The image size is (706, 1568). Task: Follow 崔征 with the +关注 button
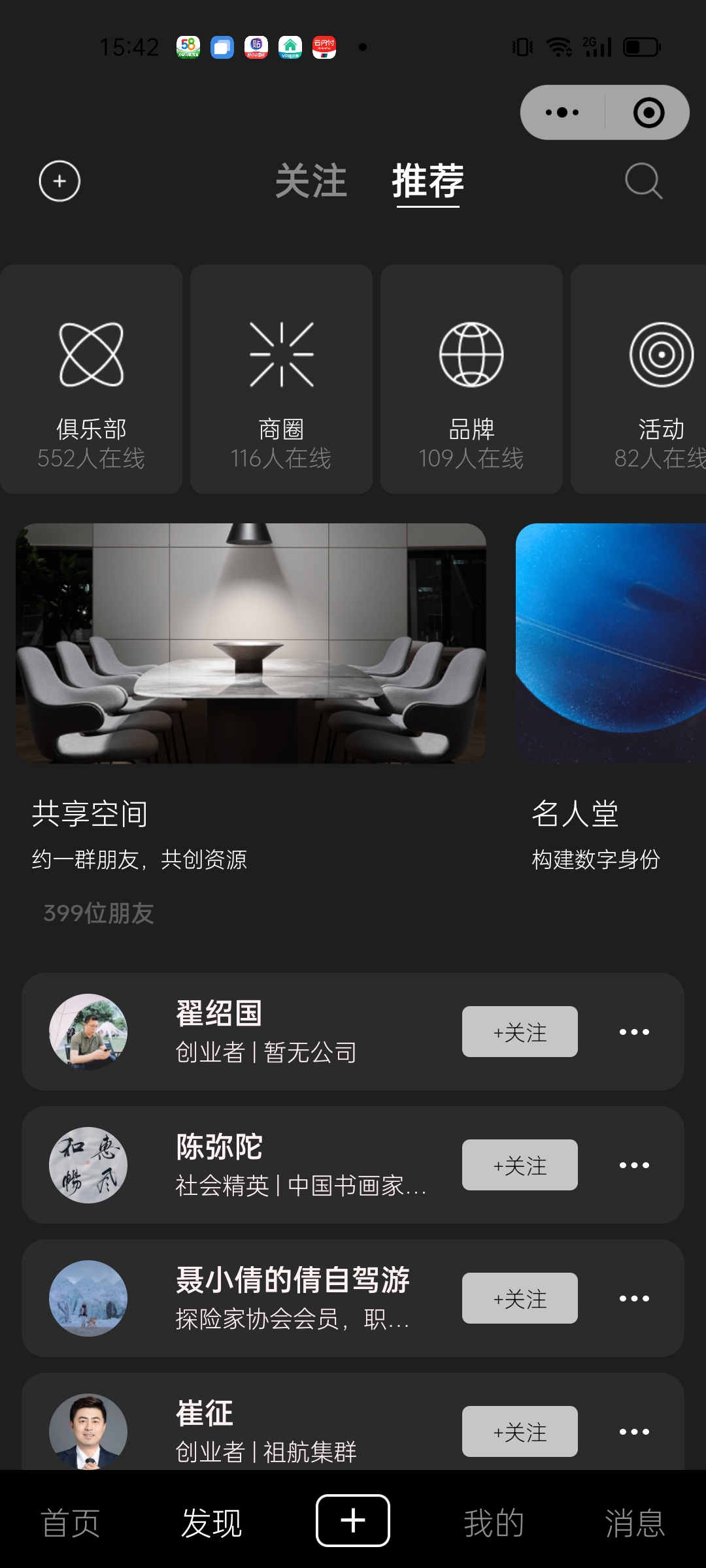pos(520,1431)
